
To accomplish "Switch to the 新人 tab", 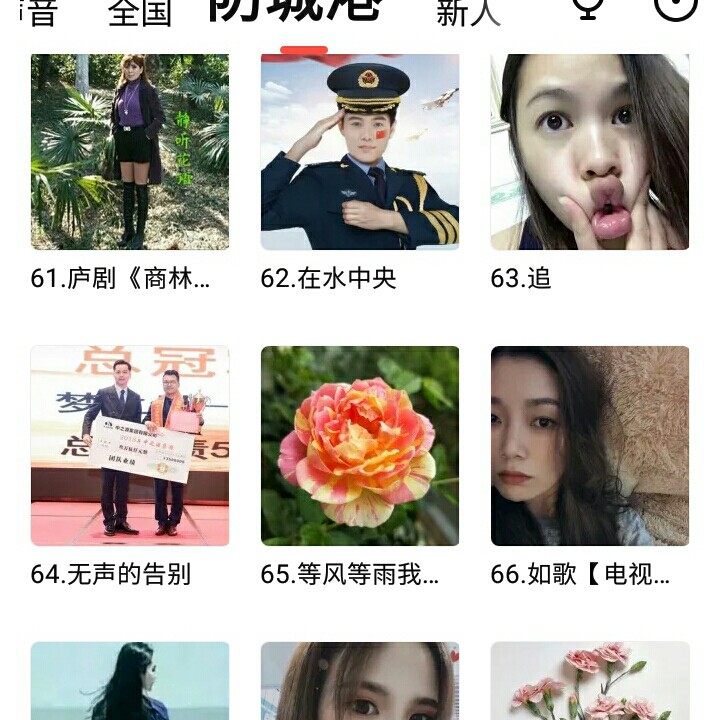I will (x=468, y=12).
